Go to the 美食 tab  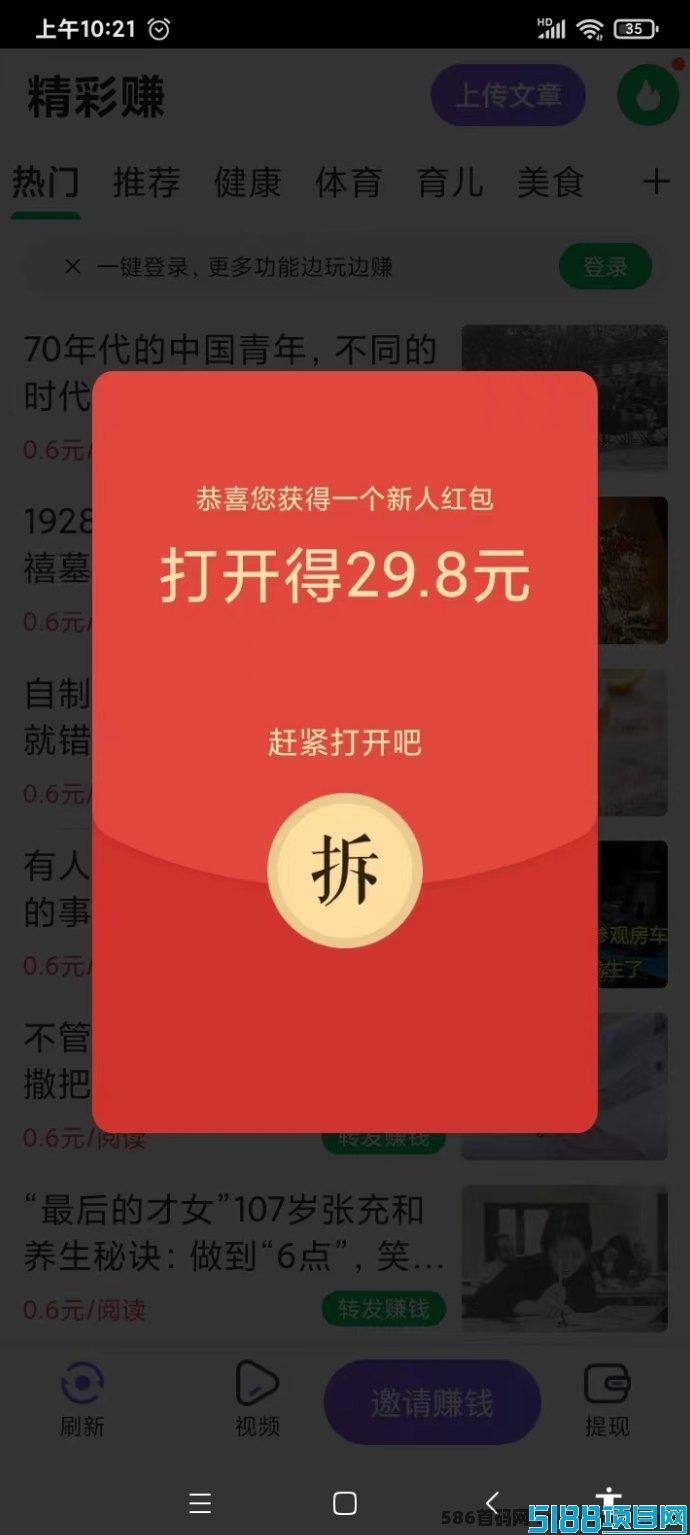point(551,183)
